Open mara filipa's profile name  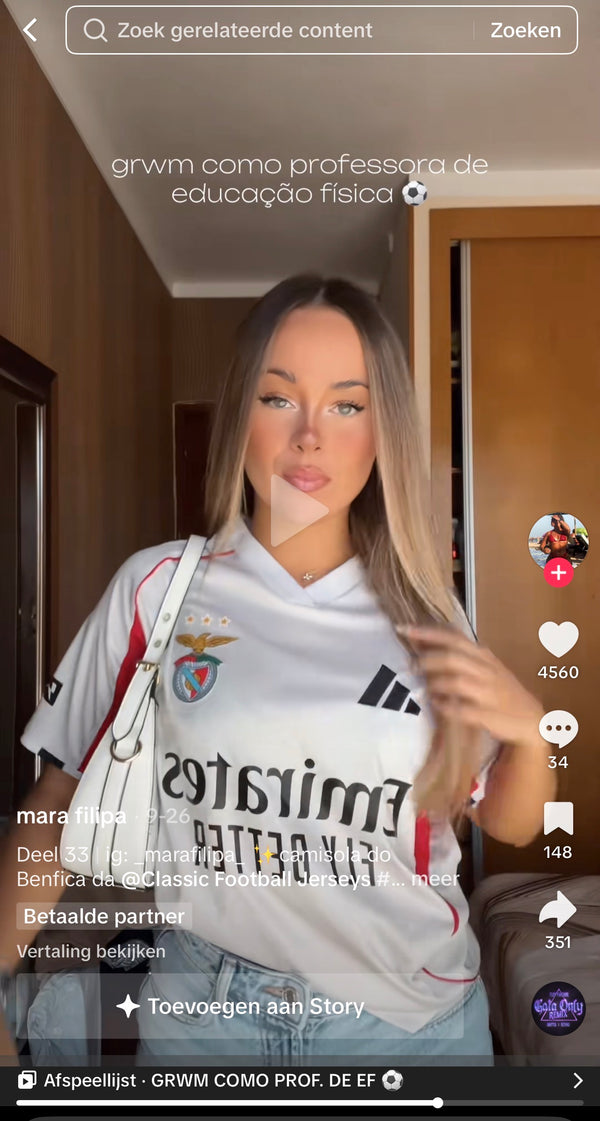[71, 815]
